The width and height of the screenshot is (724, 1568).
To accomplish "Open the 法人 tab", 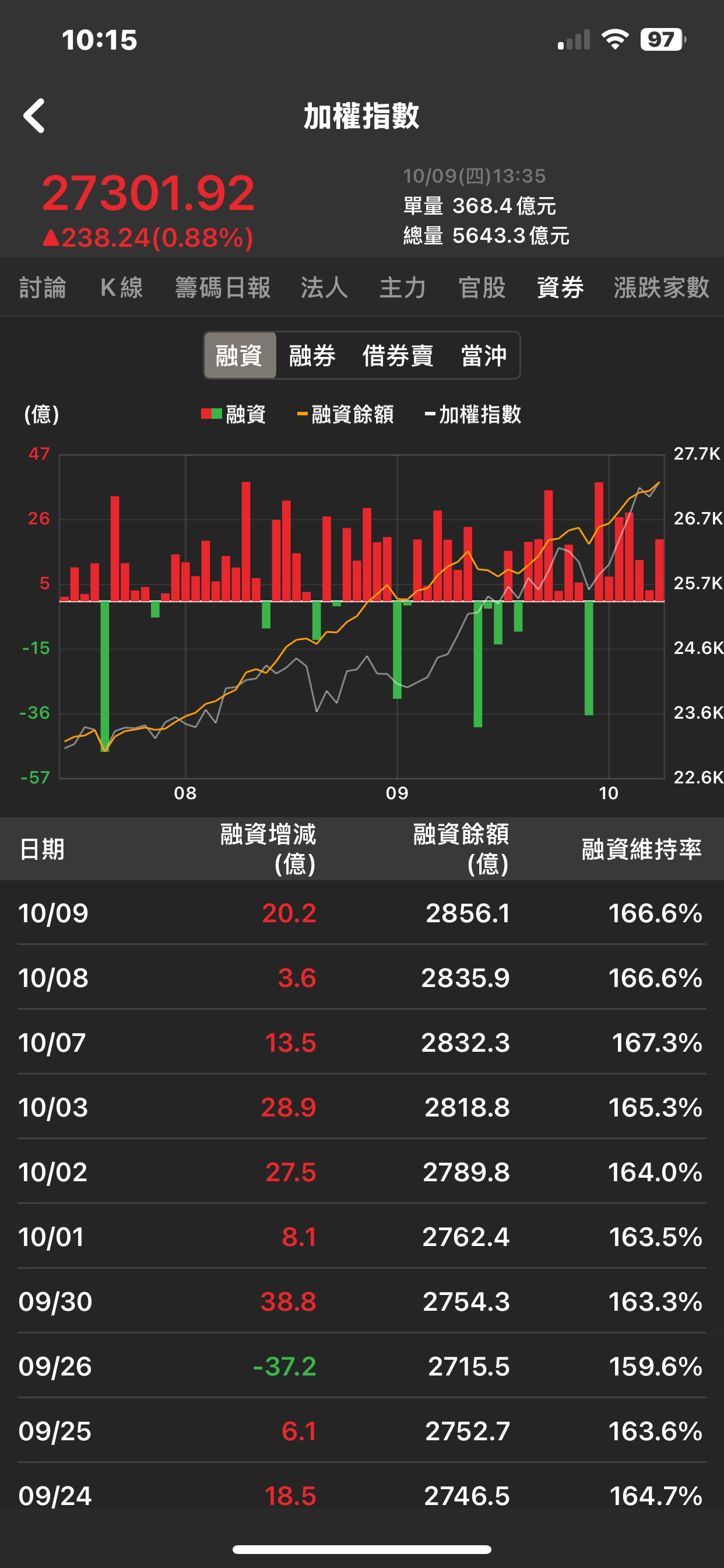I will (324, 288).
